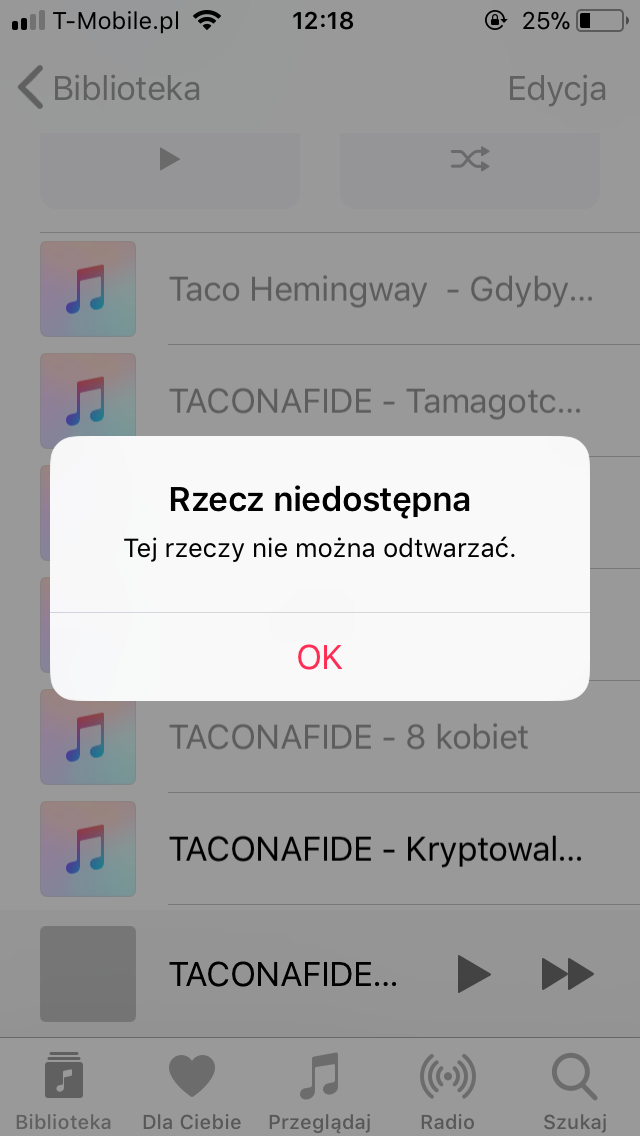This screenshot has width=640, height=1136.
Task: Go back to Biblioteka
Action: (x=109, y=88)
